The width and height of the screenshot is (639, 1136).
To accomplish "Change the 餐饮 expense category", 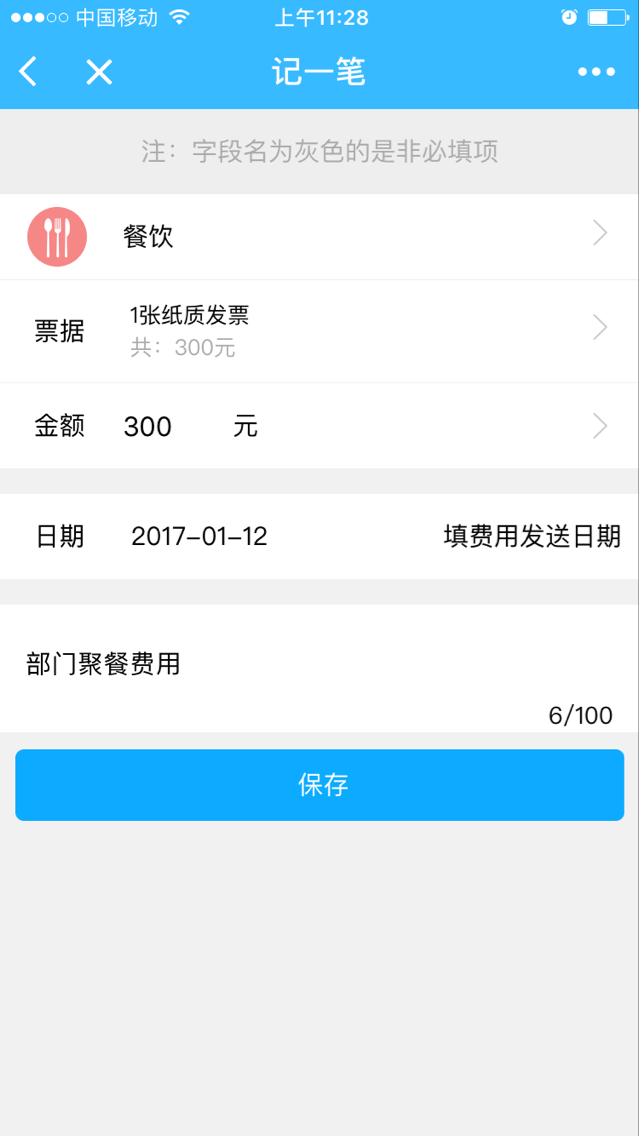I will click(319, 237).
